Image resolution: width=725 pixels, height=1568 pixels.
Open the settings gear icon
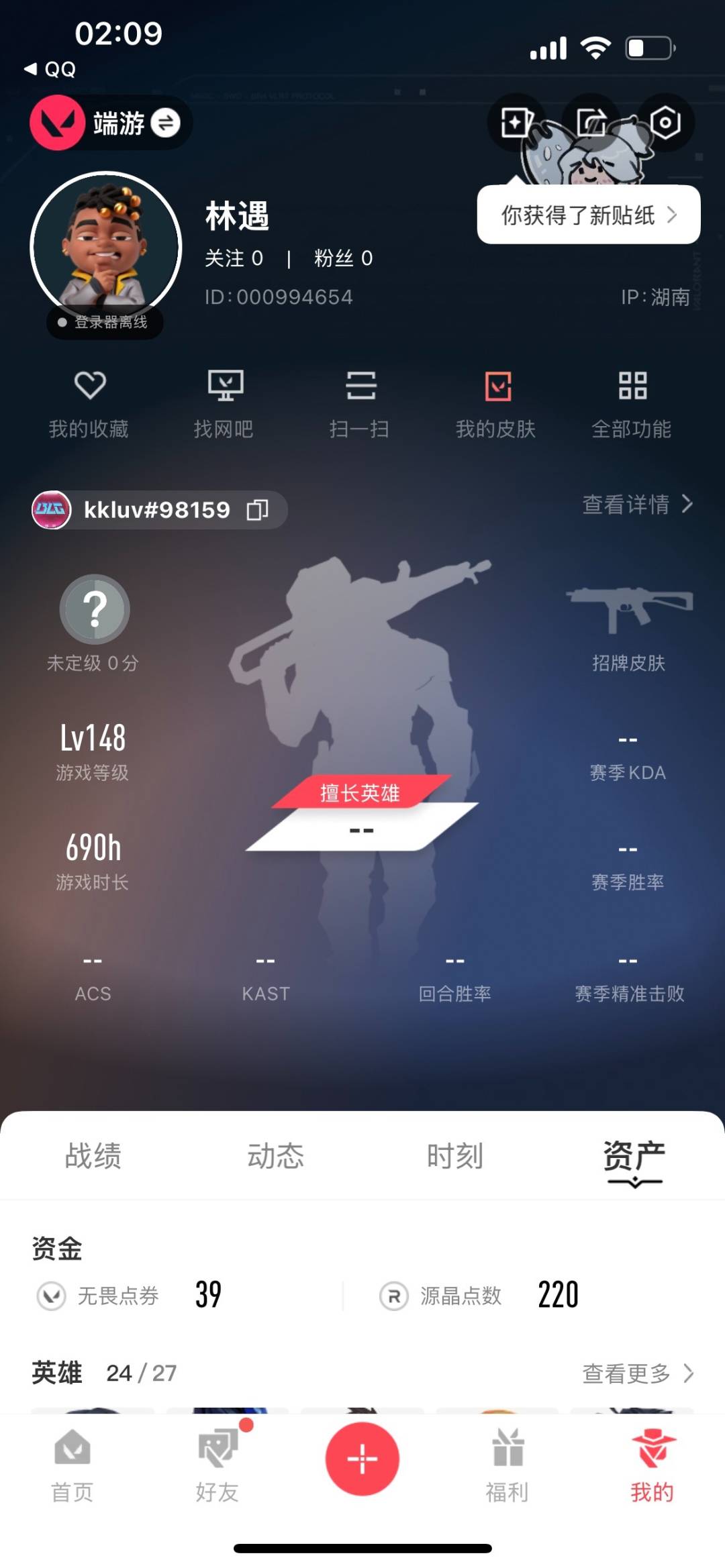(x=665, y=123)
